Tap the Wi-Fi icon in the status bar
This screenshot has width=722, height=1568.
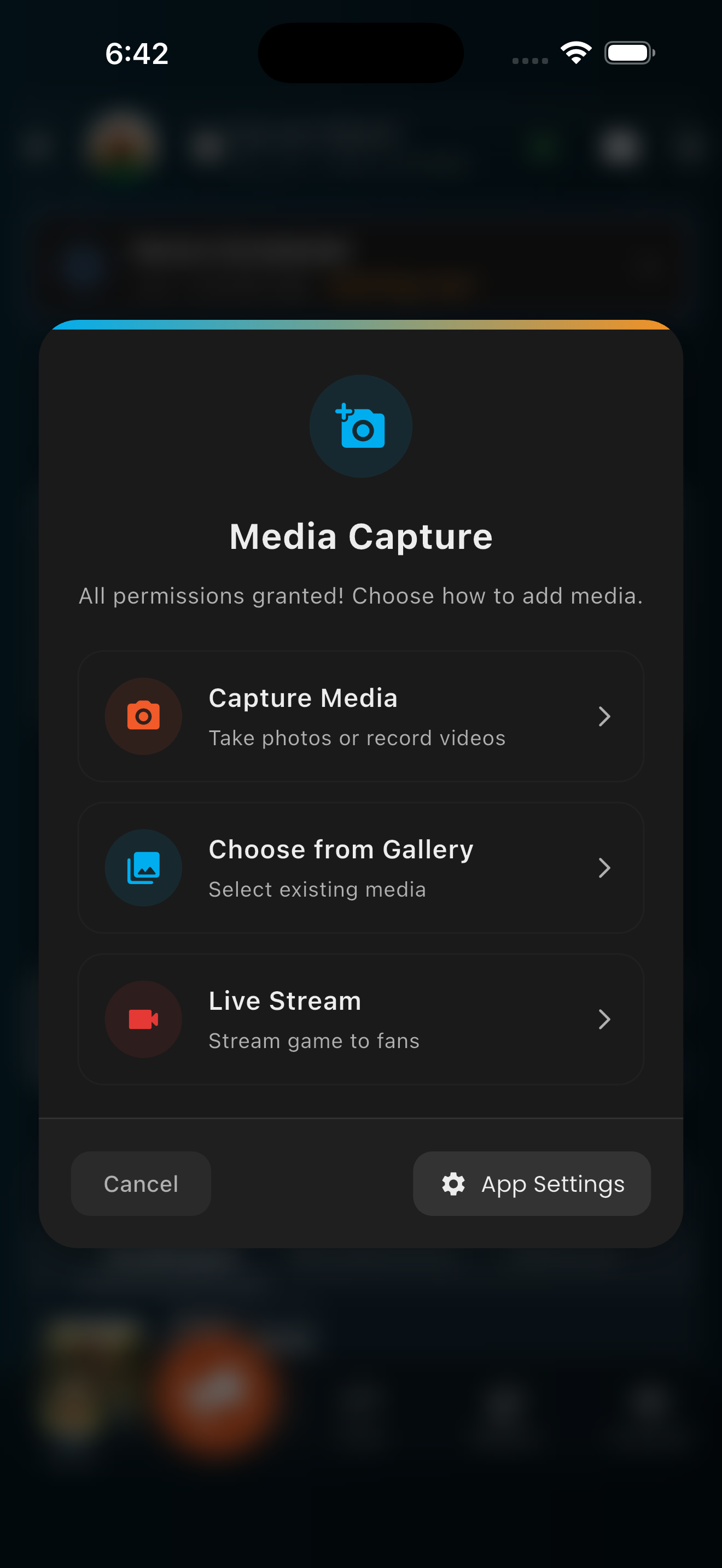pos(577,53)
